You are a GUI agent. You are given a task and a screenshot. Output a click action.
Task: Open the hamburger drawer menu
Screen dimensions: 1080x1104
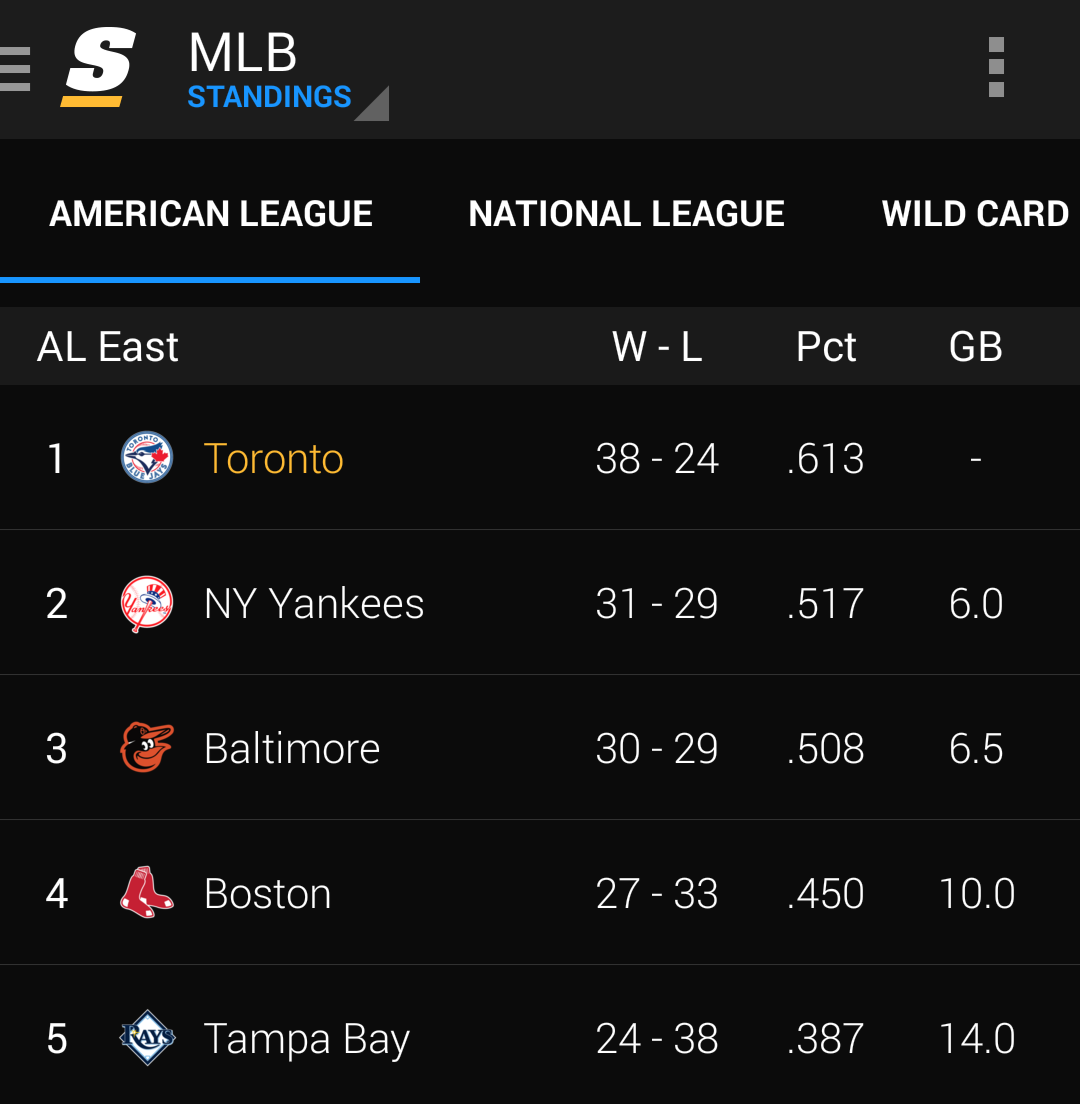click(x=16, y=68)
